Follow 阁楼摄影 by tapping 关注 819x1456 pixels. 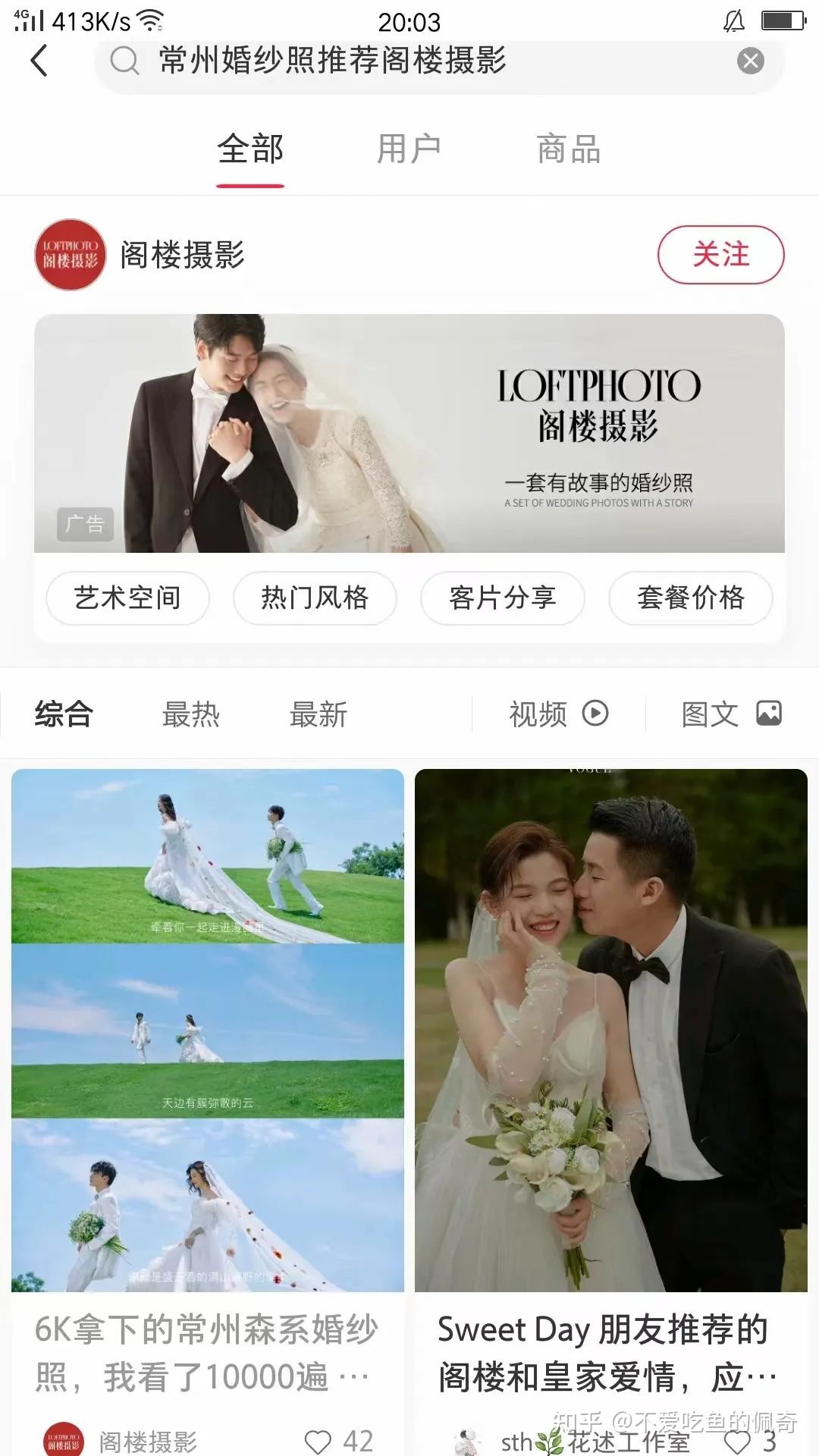(720, 255)
